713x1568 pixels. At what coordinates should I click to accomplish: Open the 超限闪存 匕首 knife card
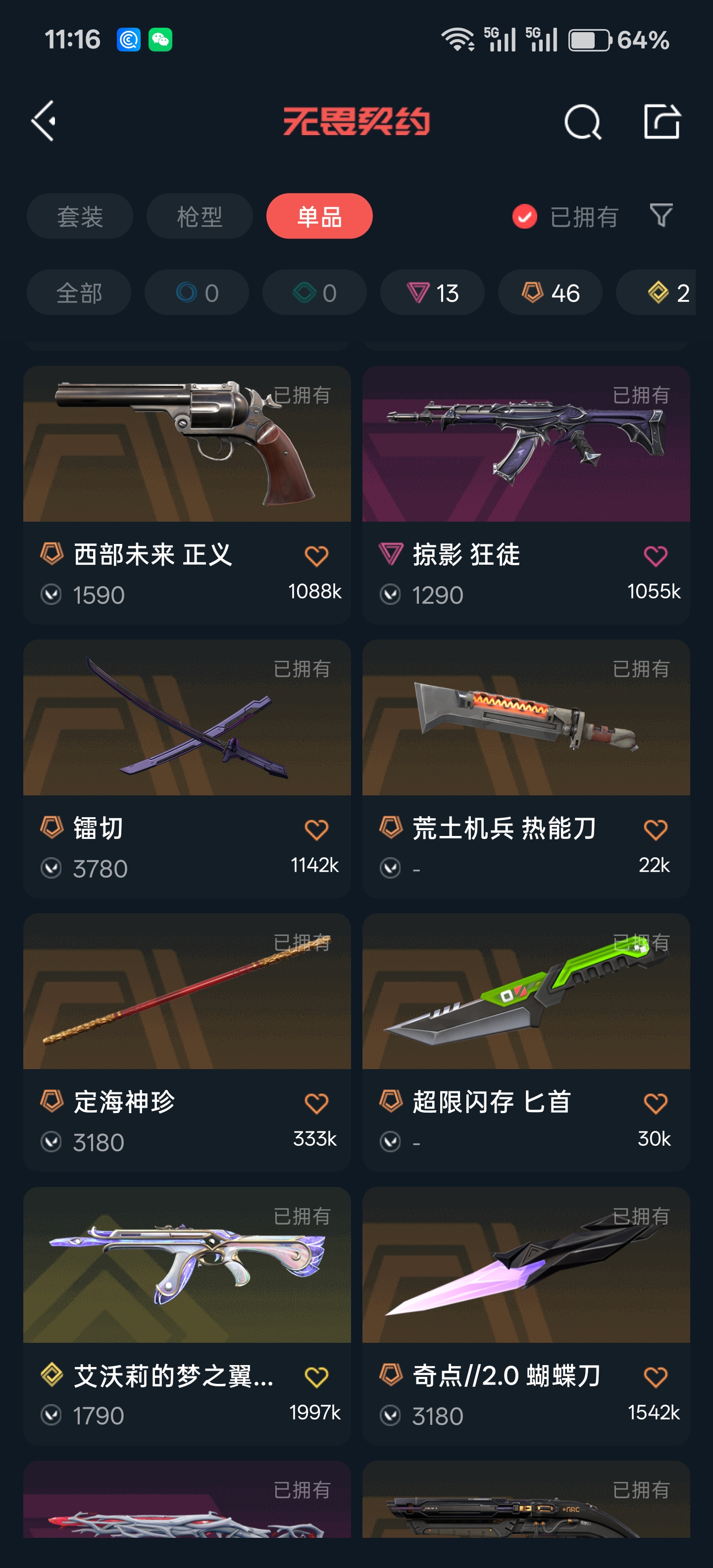(526, 1042)
